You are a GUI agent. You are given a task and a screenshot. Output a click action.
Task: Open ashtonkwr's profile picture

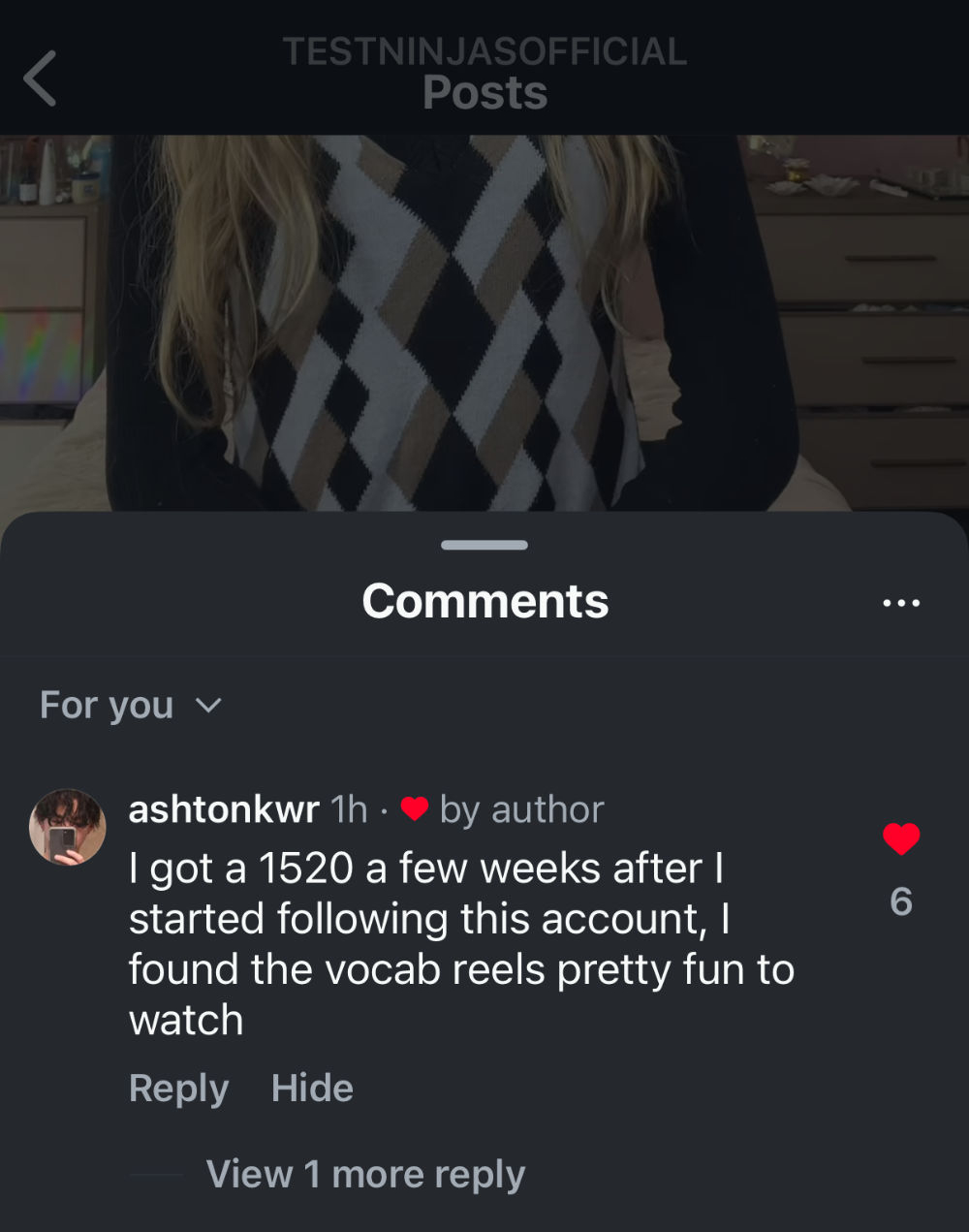pos(68,827)
